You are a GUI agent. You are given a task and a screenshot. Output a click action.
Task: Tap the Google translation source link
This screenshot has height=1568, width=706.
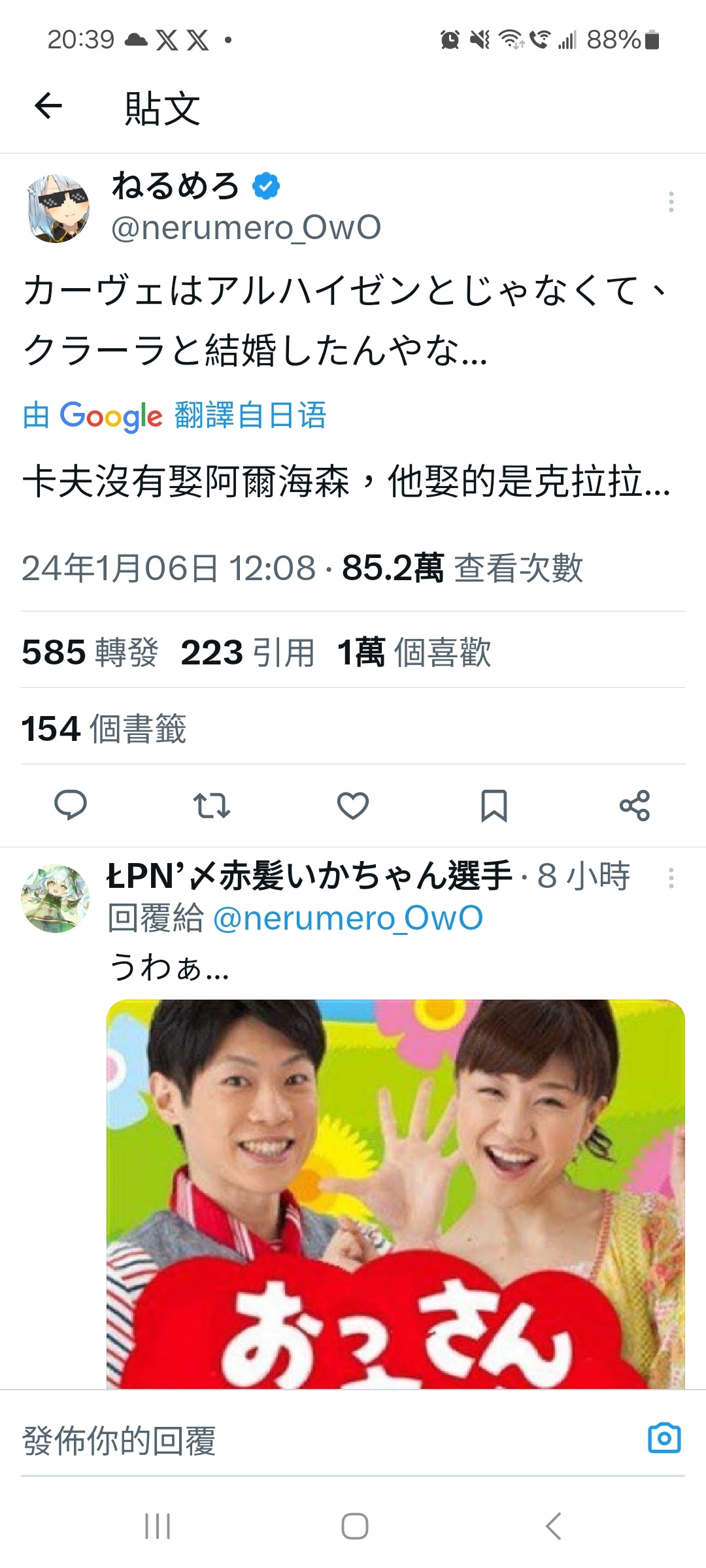(x=175, y=416)
